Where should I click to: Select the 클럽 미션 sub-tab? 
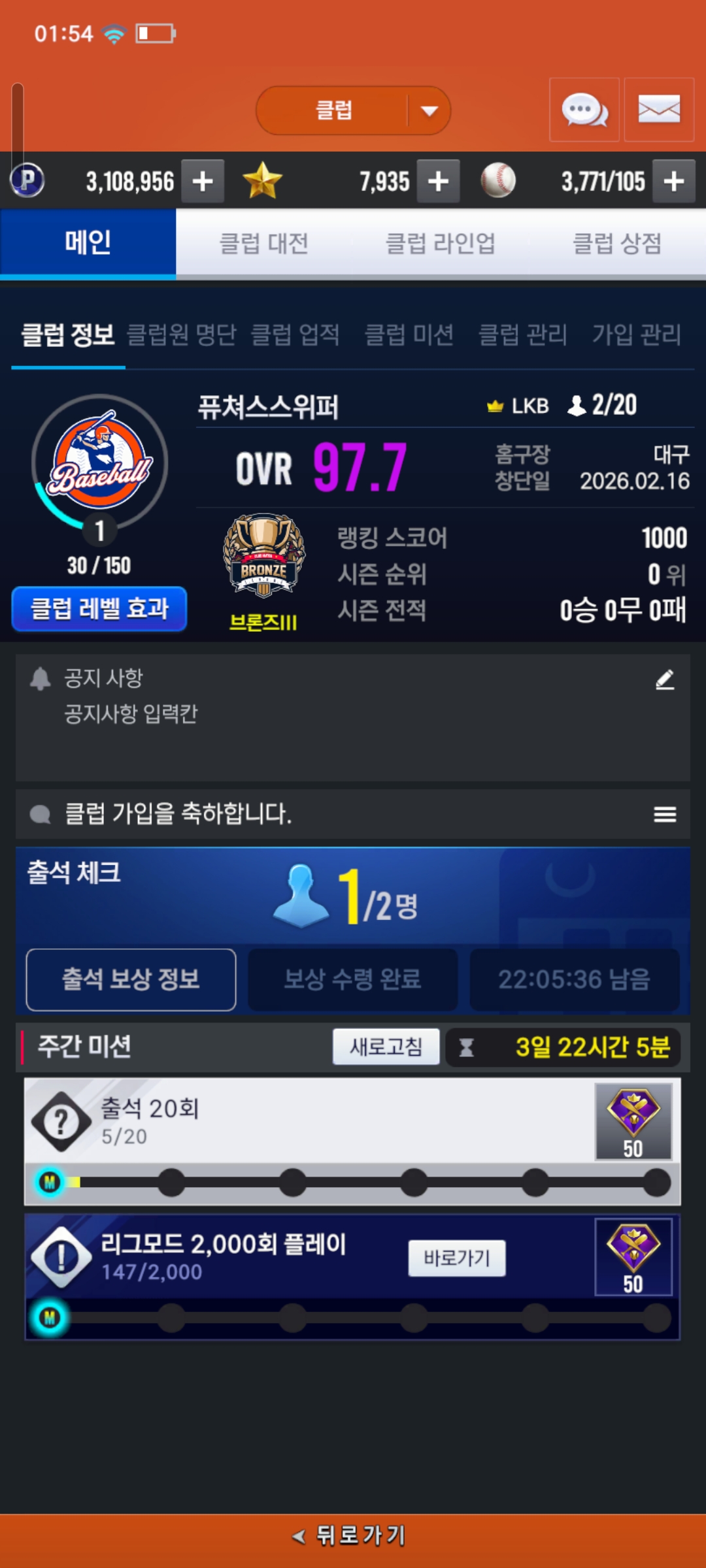click(x=409, y=335)
